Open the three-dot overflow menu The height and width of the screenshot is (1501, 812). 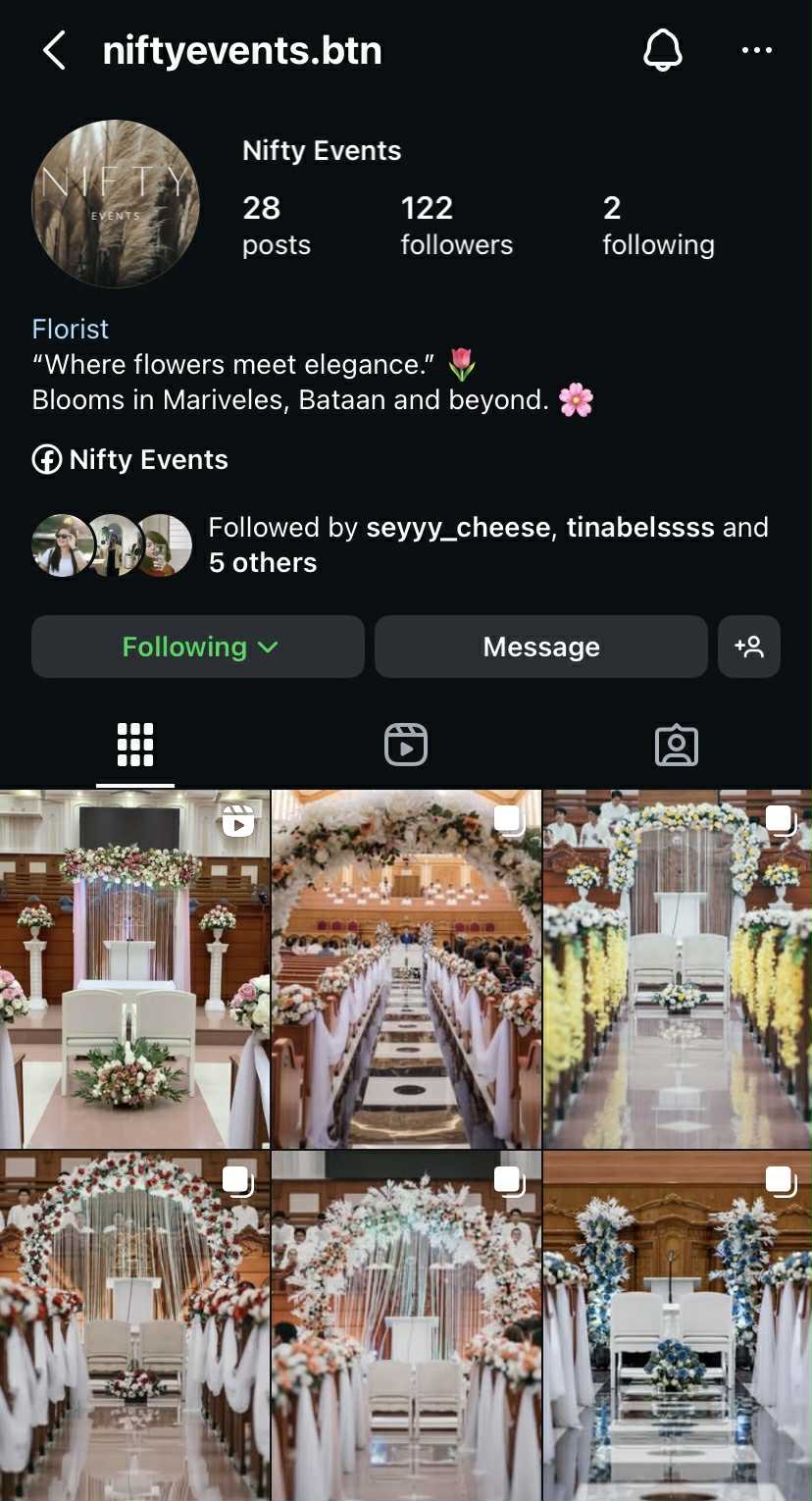[756, 50]
